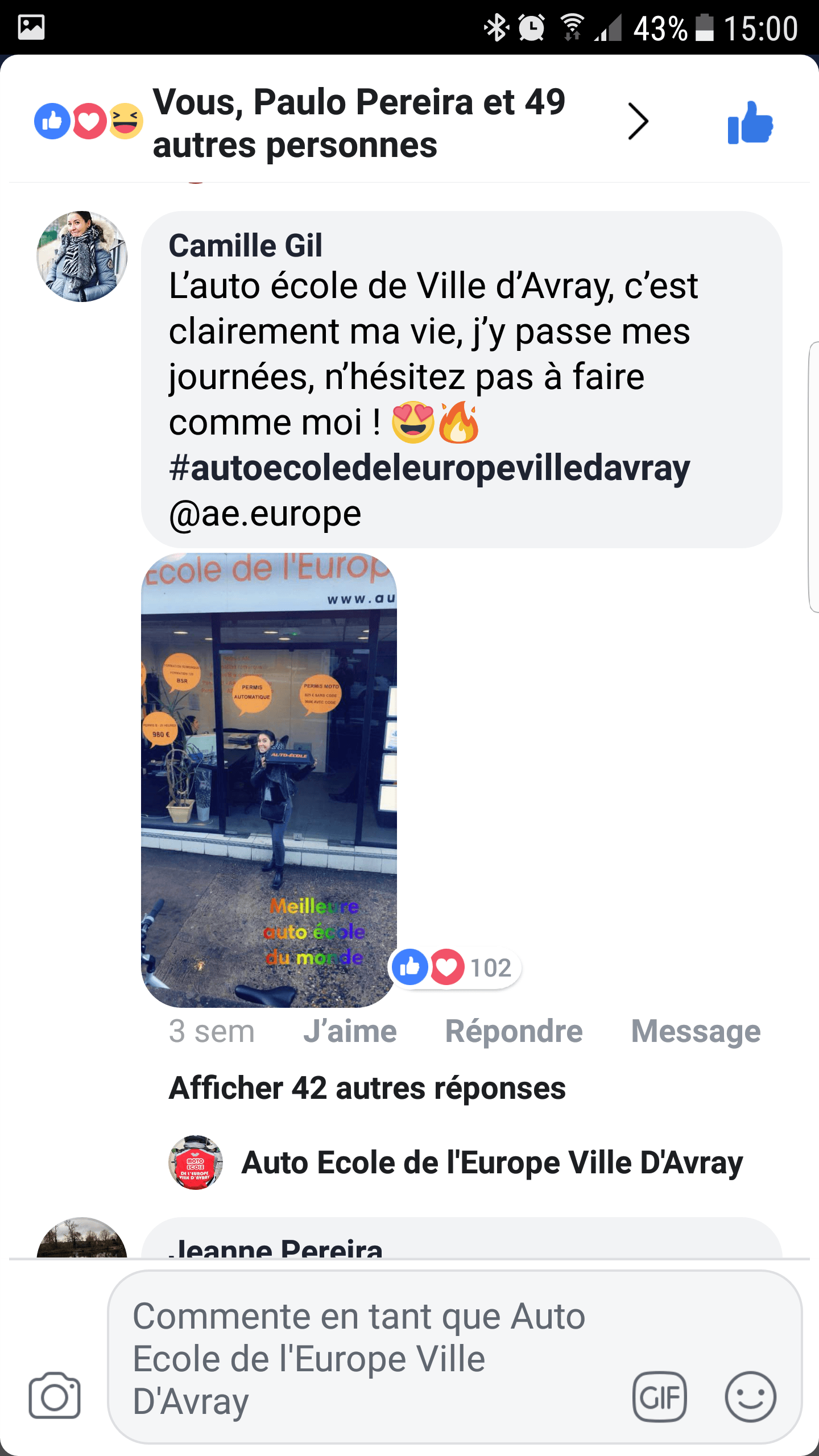The height and width of the screenshot is (1456, 819).
Task: Send Camille Gil a message
Action: pos(696,1032)
